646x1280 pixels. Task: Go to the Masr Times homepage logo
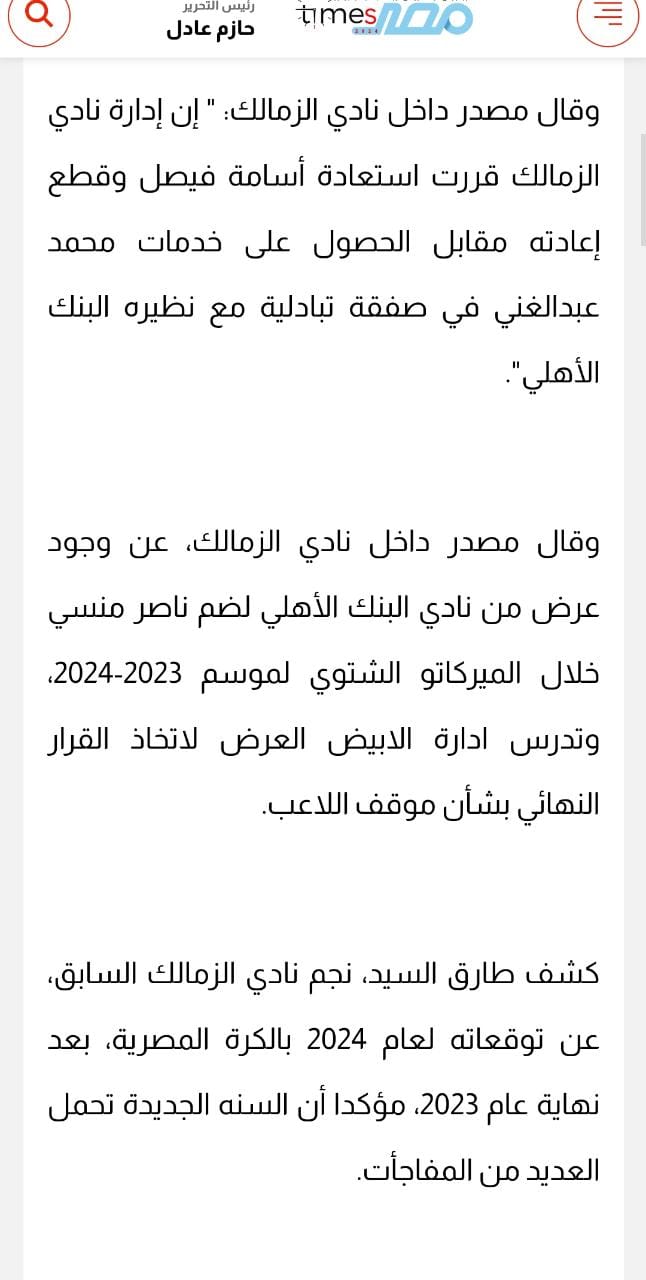pos(385,17)
